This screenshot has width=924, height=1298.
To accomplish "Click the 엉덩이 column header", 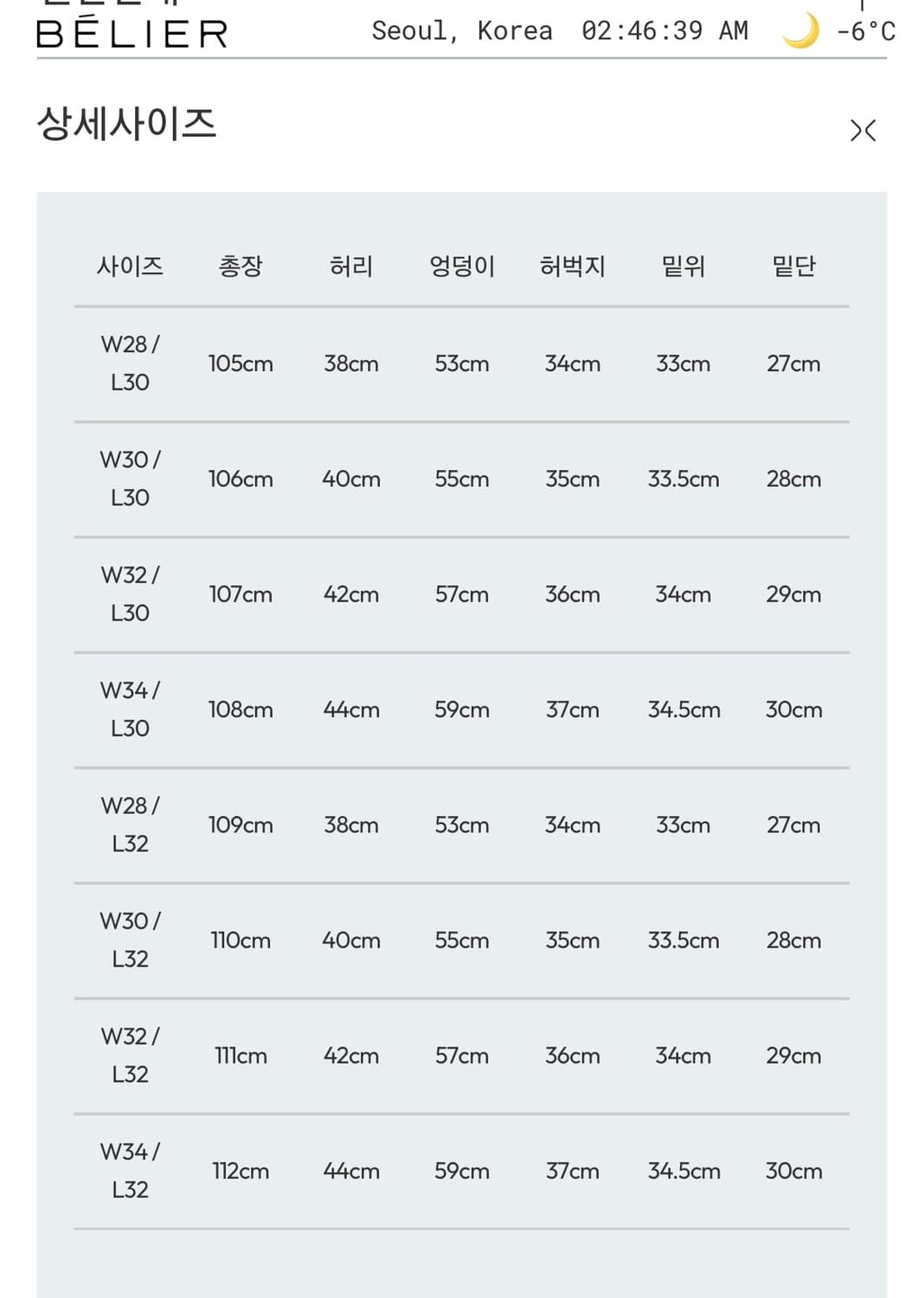I will [461, 267].
